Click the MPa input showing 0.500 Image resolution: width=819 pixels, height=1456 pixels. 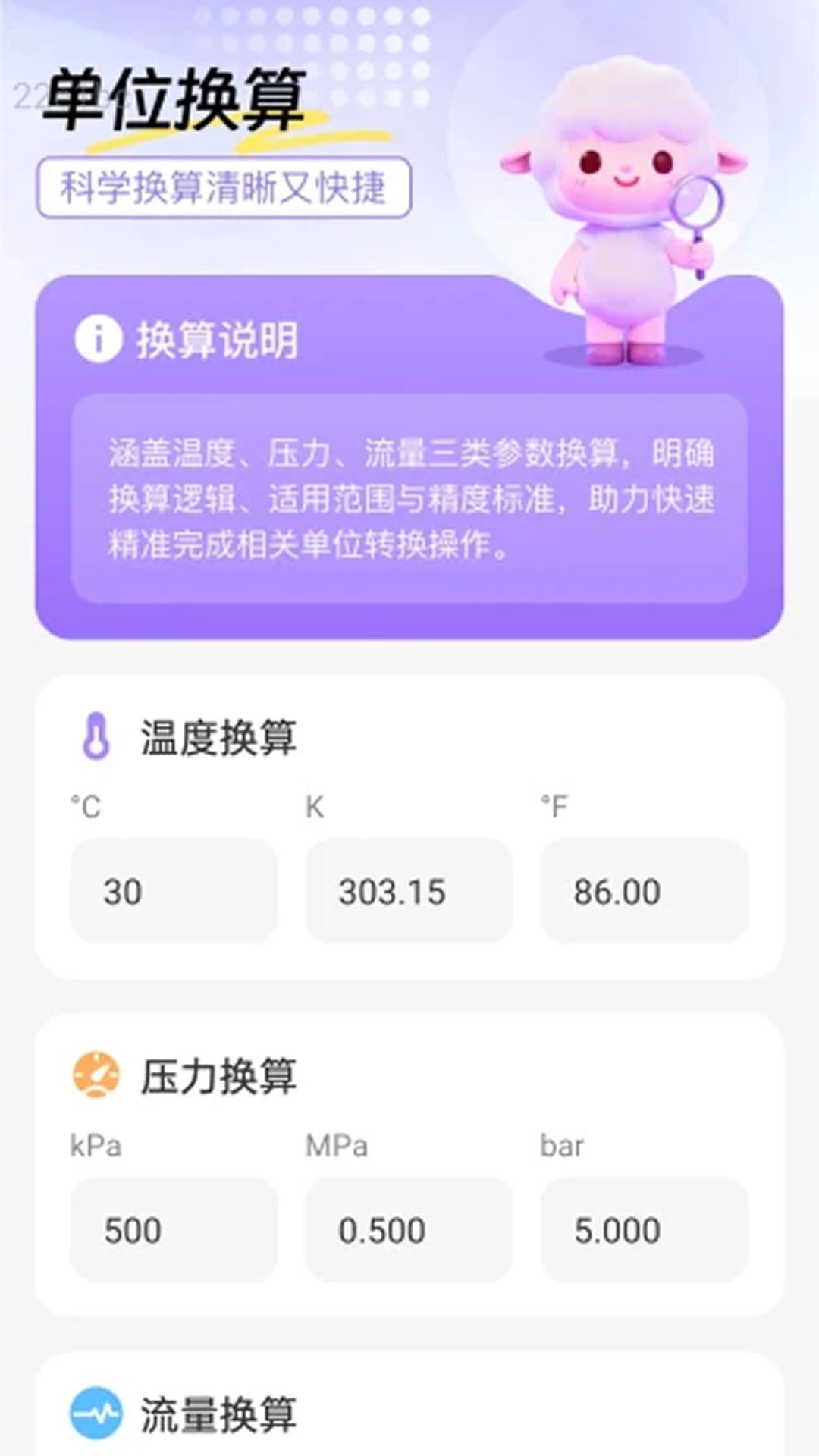[408, 1230]
